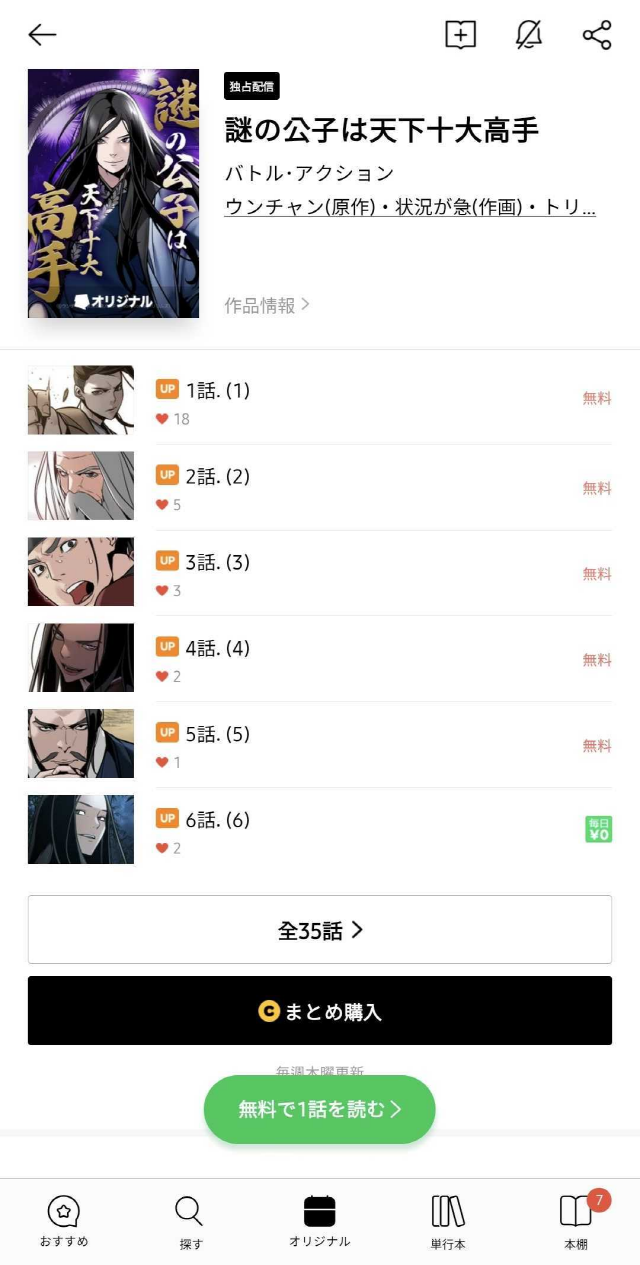
Task: View all 35 episodes
Action: 320,930
